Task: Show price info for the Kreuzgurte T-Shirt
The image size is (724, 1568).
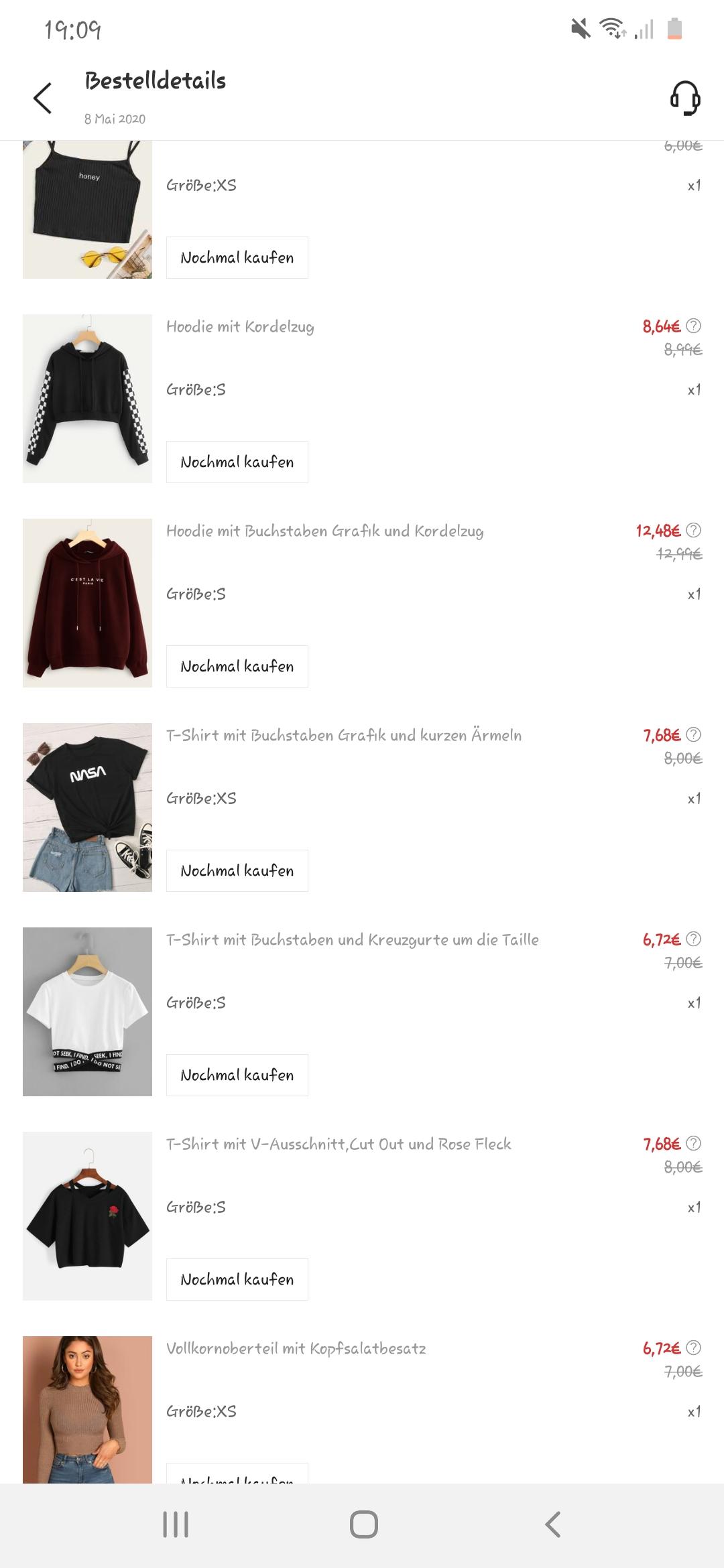Action: 694,939
